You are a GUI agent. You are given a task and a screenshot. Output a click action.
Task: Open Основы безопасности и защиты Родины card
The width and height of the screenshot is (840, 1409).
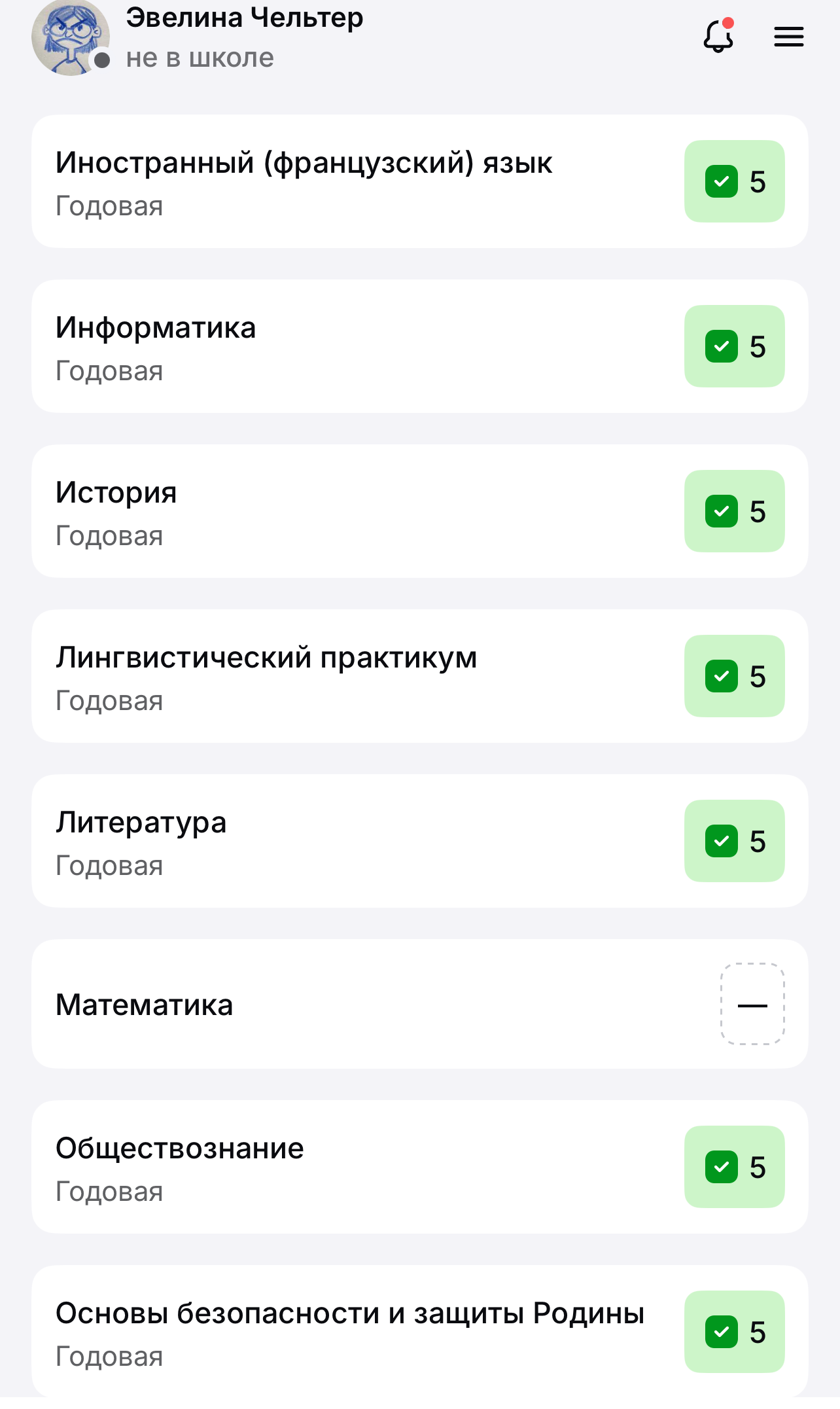(x=420, y=1332)
